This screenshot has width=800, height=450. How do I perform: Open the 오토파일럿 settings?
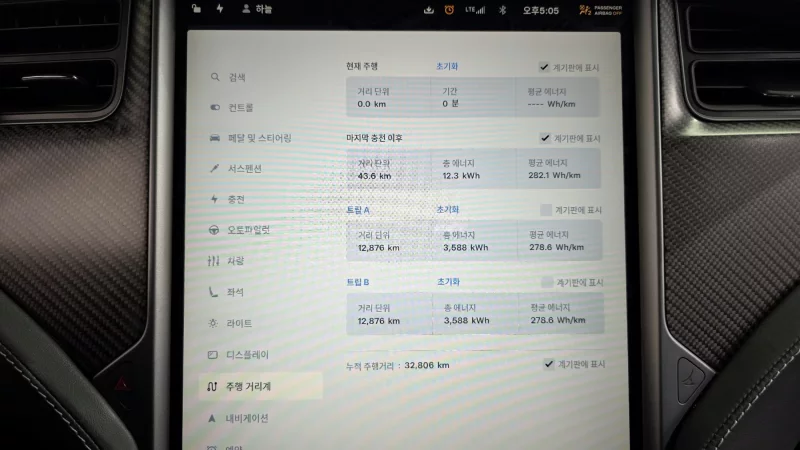(x=248, y=230)
